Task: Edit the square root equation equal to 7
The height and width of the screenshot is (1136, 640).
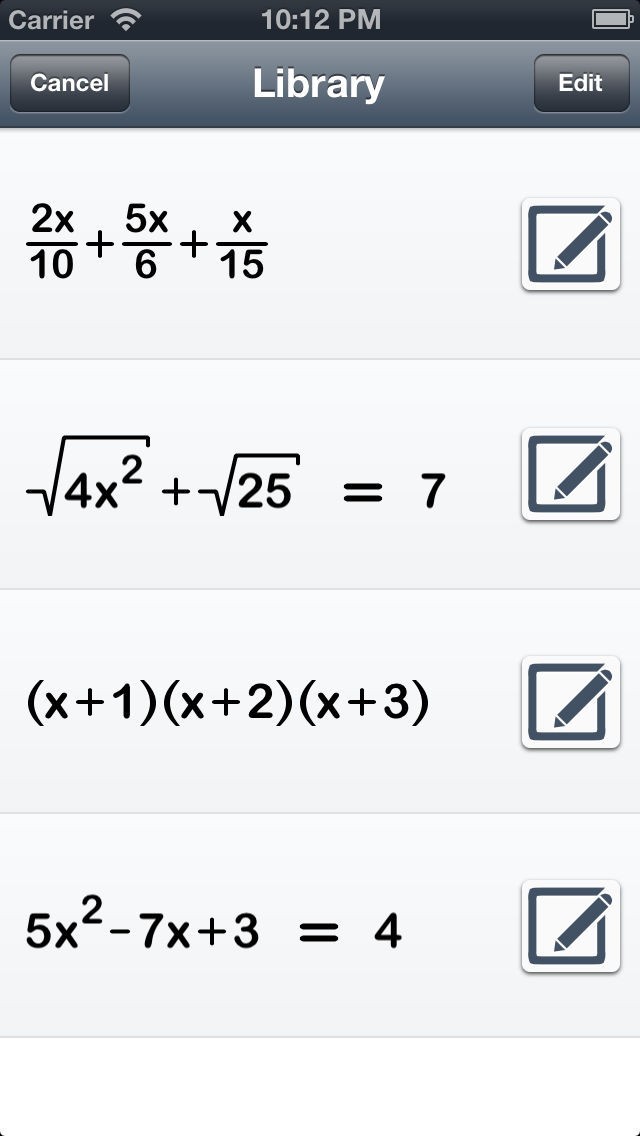Action: click(570, 474)
